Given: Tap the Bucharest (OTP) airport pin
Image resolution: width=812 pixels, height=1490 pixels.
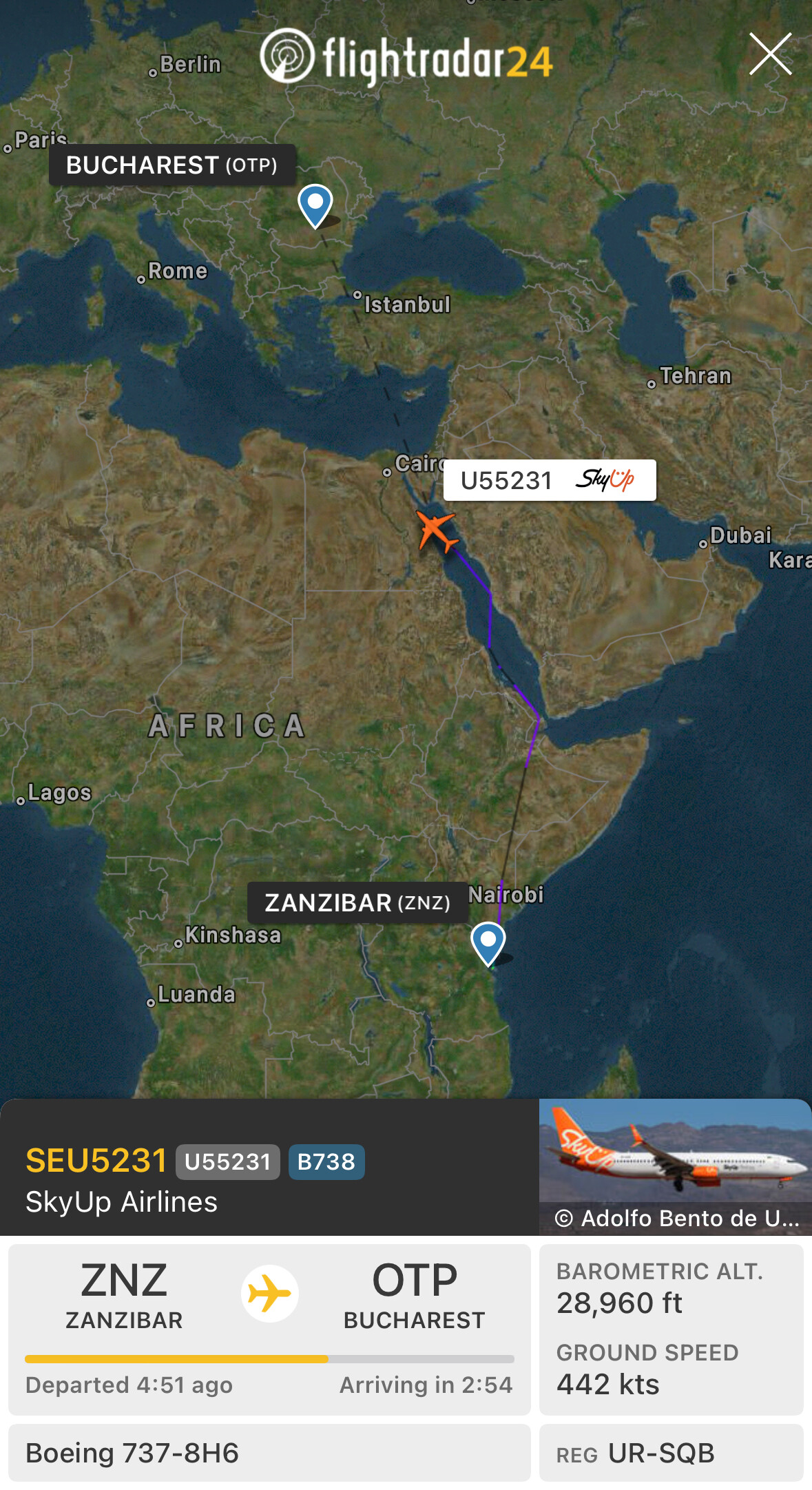Looking at the screenshot, I should (315, 205).
